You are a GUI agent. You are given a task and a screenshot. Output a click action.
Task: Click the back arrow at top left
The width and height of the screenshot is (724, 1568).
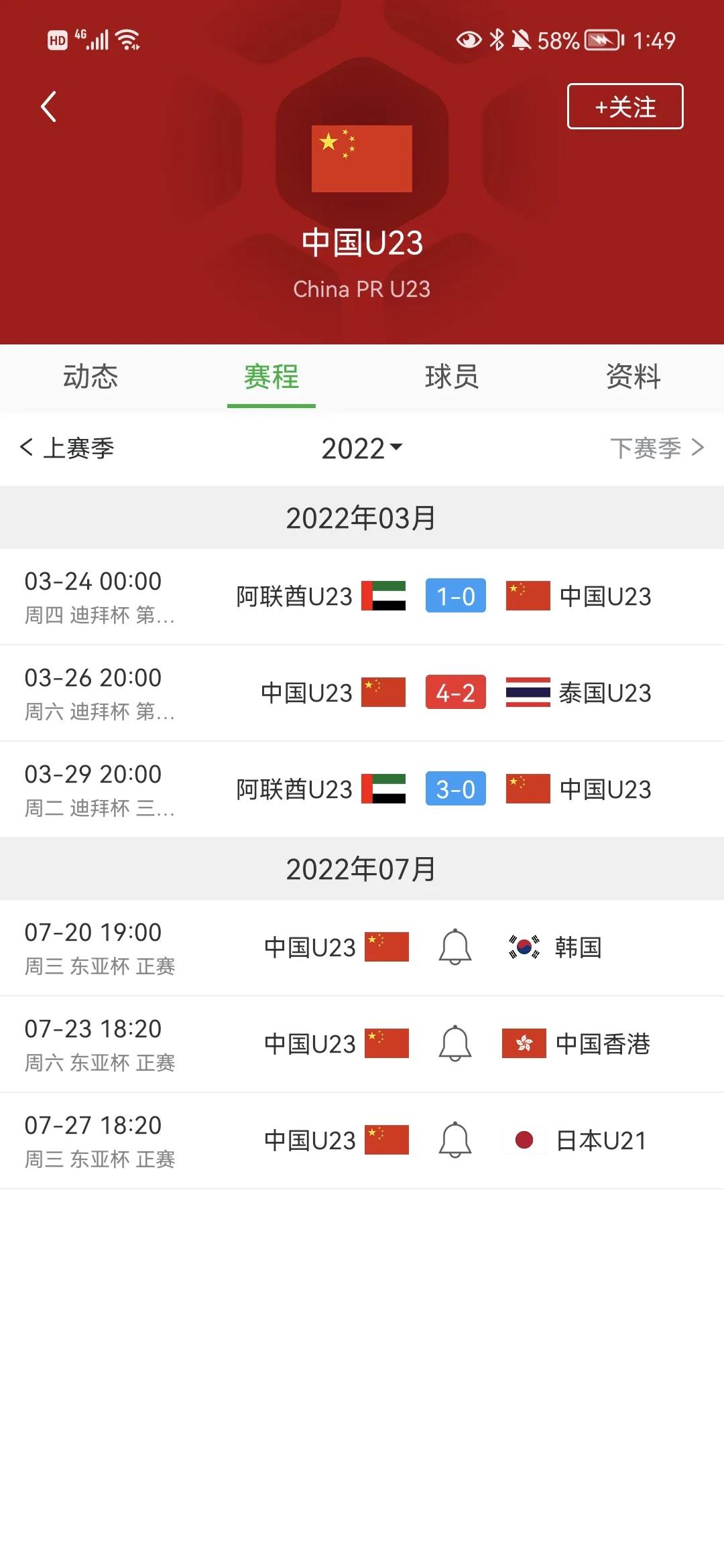click(x=48, y=106)
